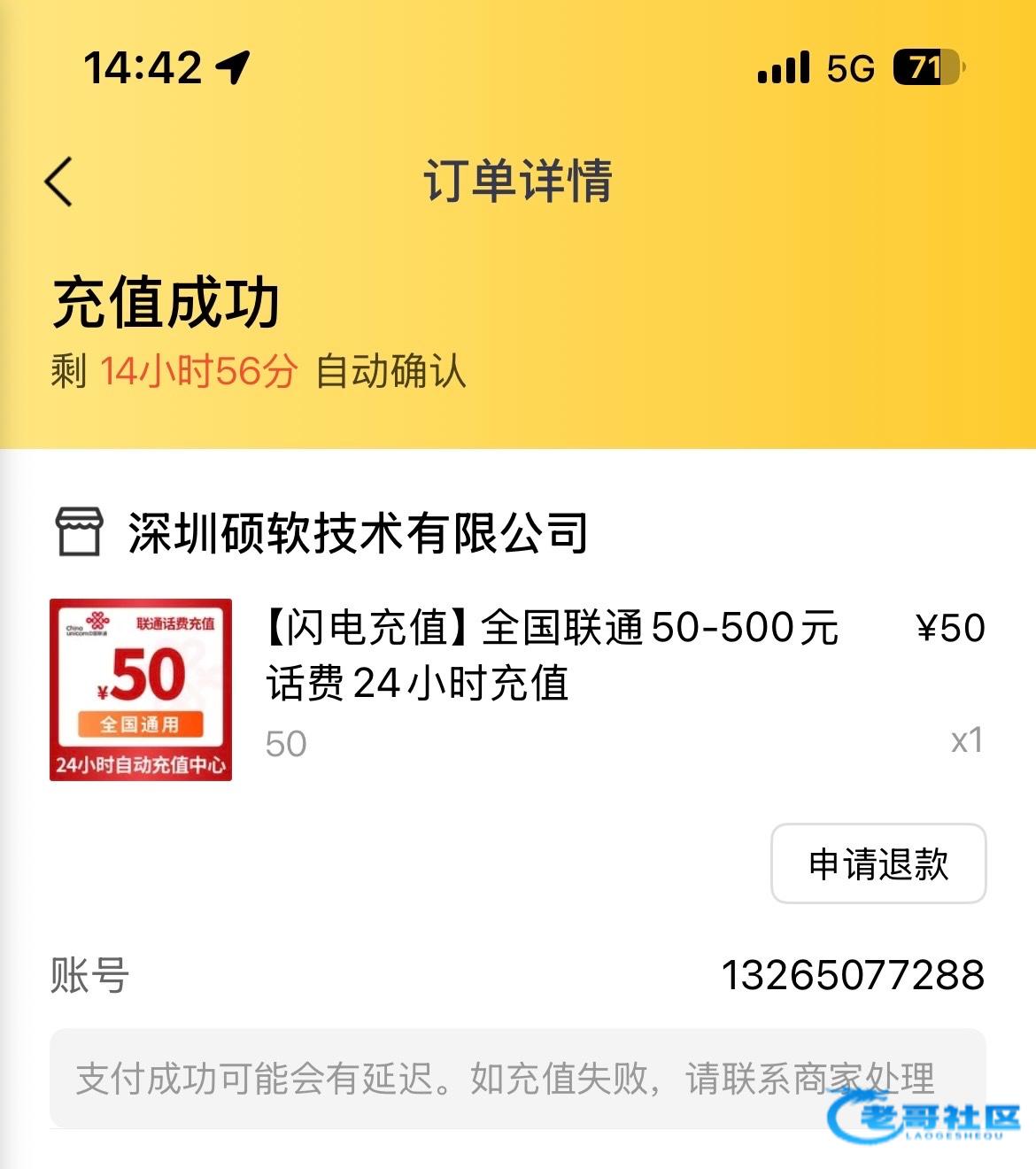Open the 联通话费充值 product thumbnail
This screenshot has height=1169, width=1036.
tap(141, 689)
